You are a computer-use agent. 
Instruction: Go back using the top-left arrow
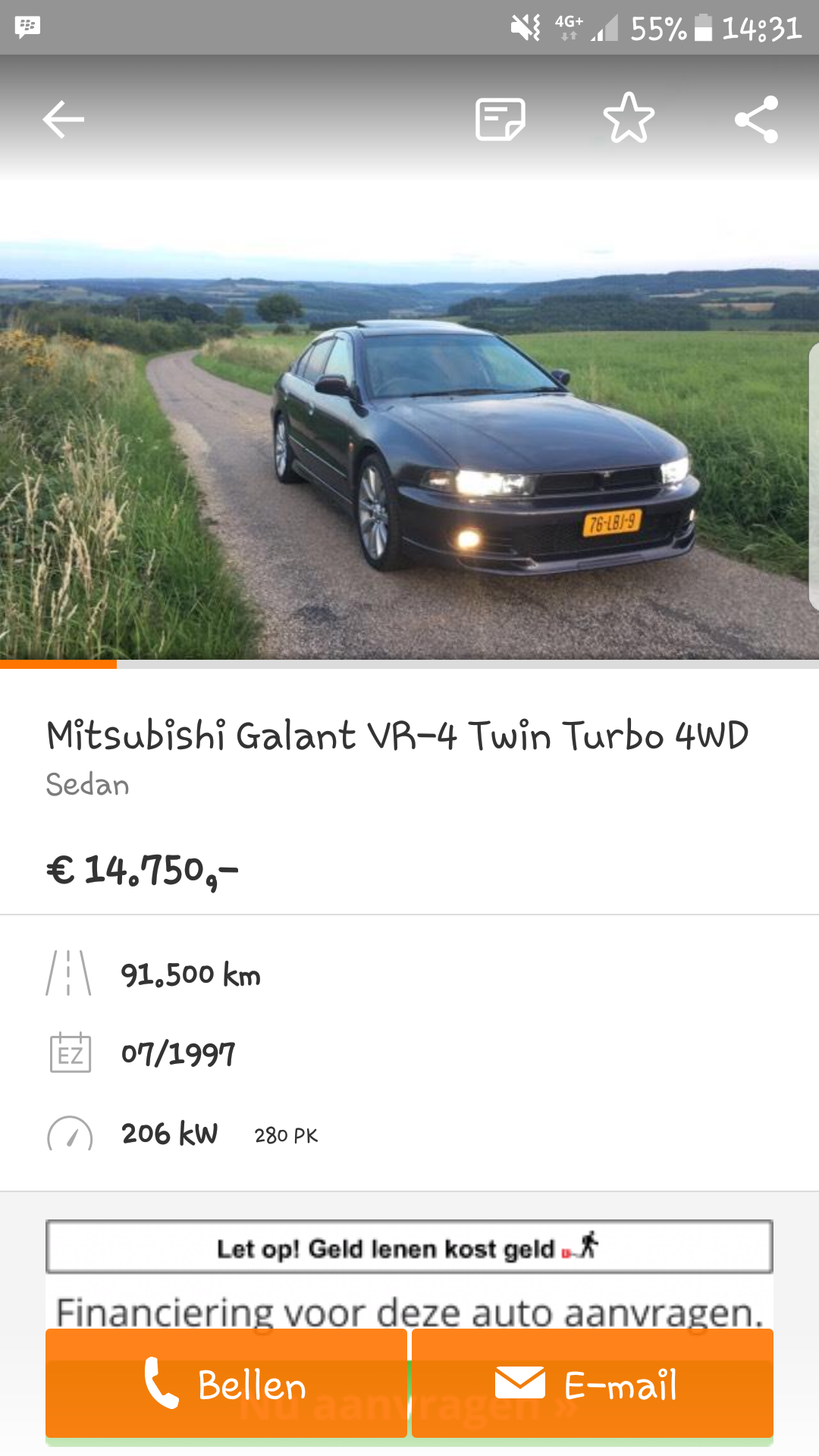(x=63, y=120)
